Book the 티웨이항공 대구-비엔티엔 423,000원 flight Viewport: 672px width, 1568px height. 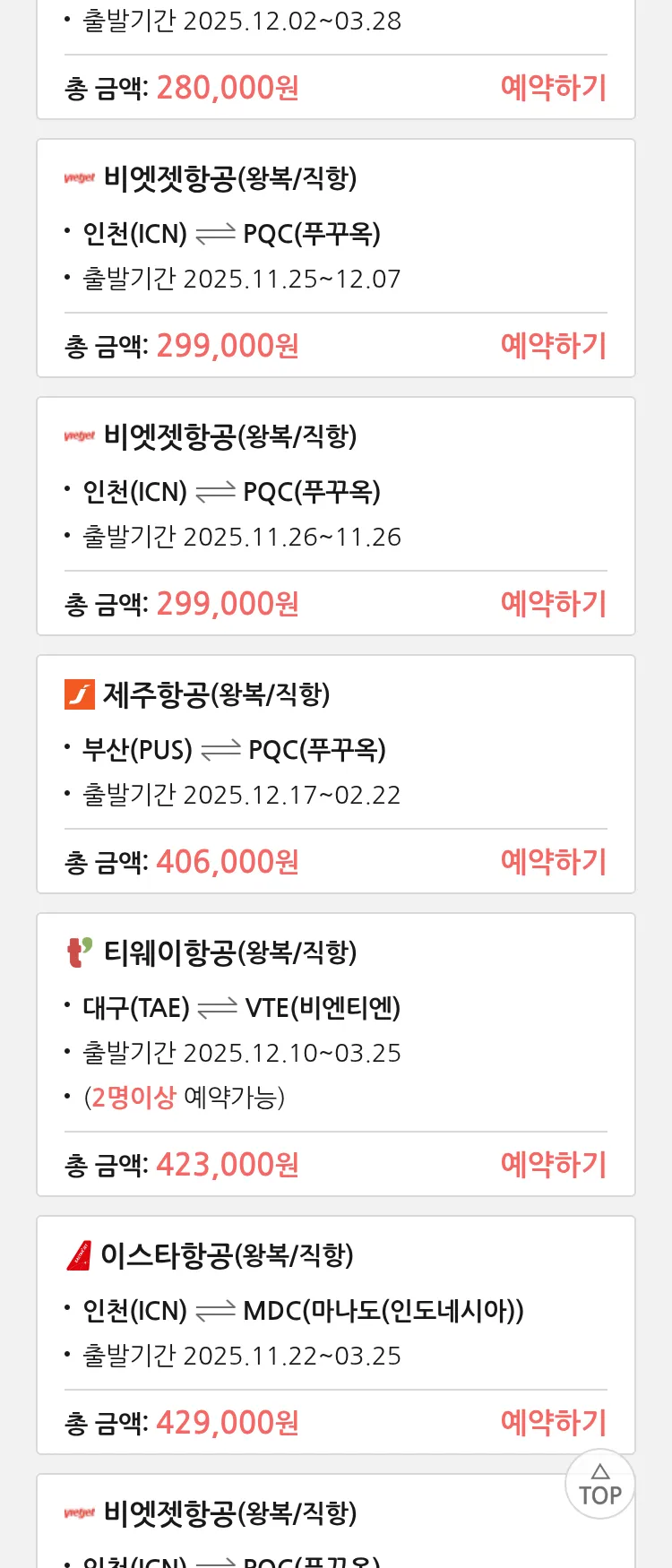(553, 1165)
